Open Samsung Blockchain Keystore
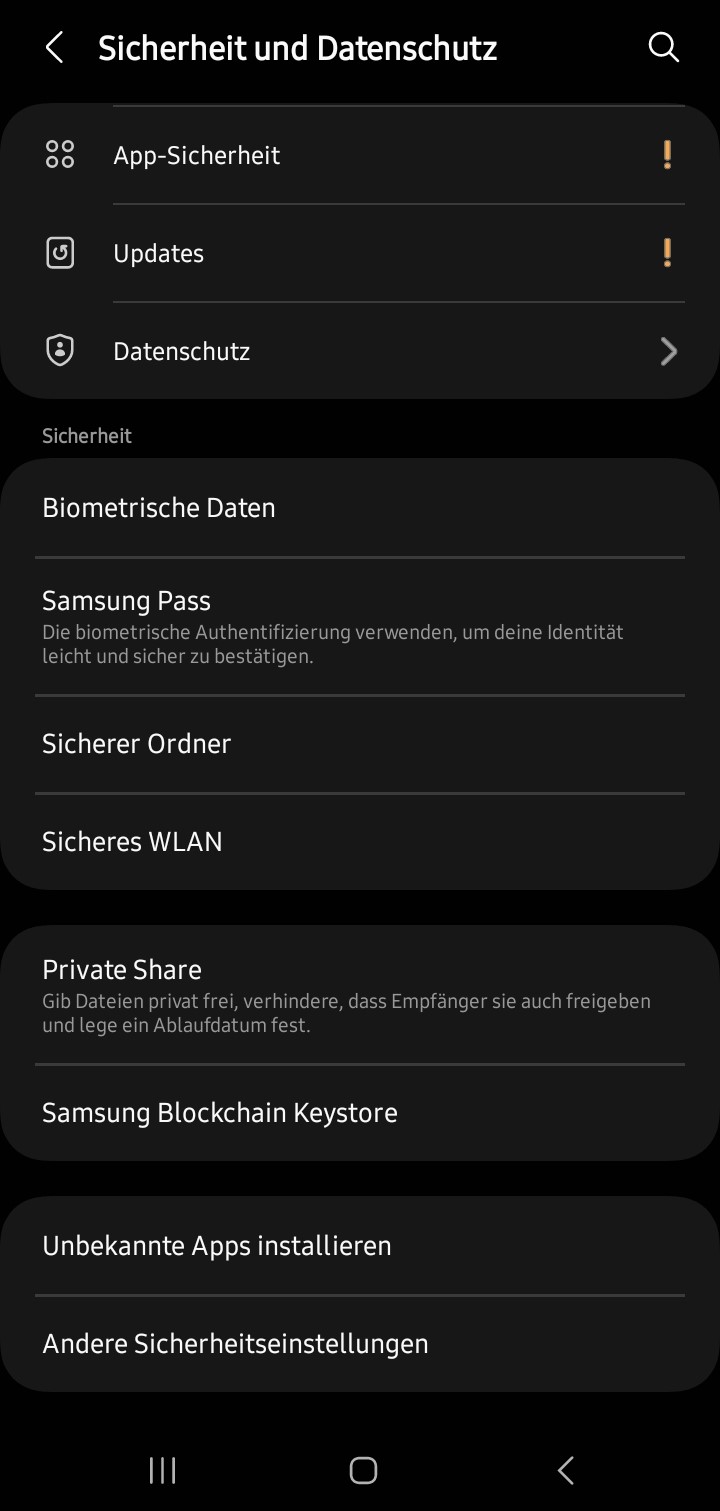 coord(360,1113)
